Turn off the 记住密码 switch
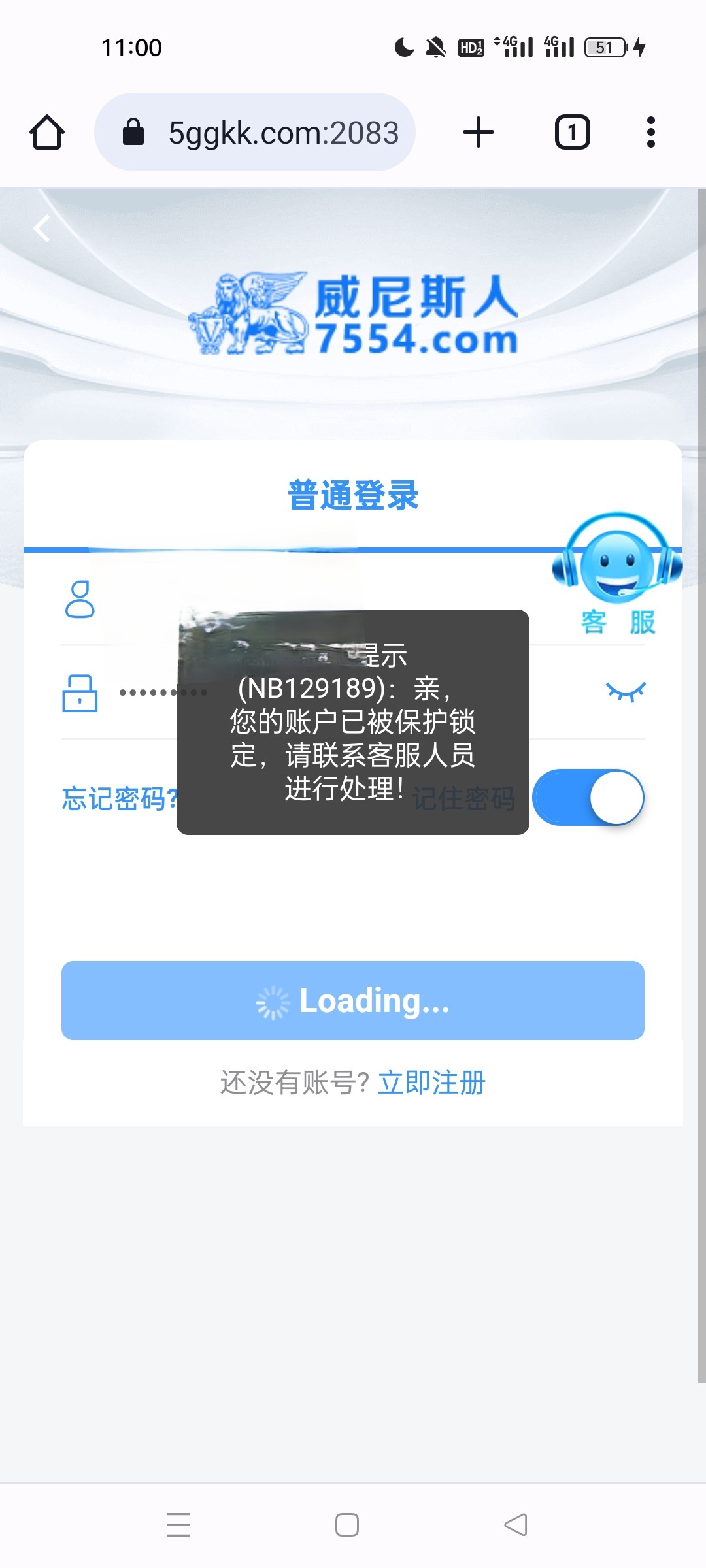This screenshot has width=706, height=1568. click(588, 798)
